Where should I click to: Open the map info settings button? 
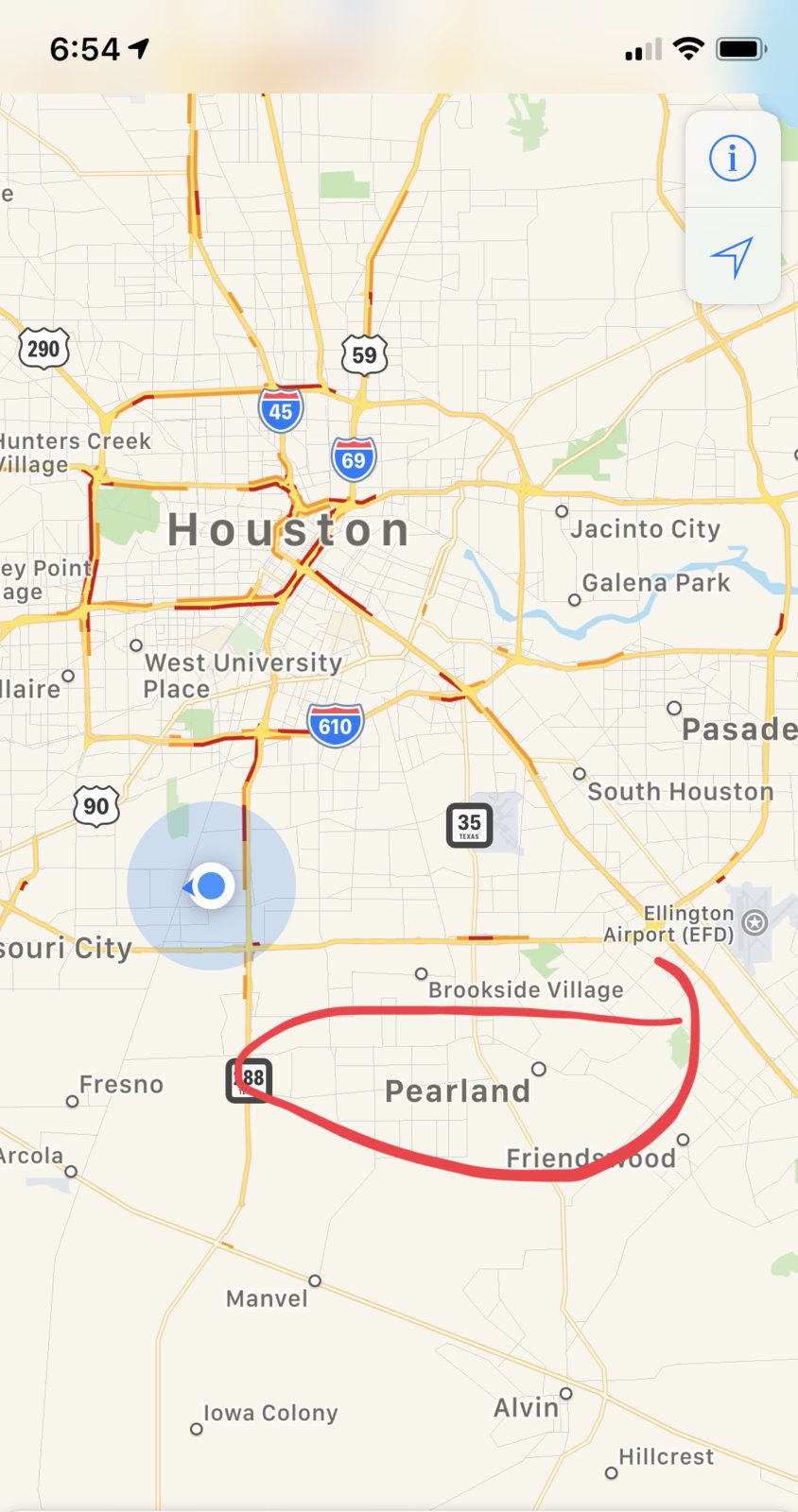733,159
